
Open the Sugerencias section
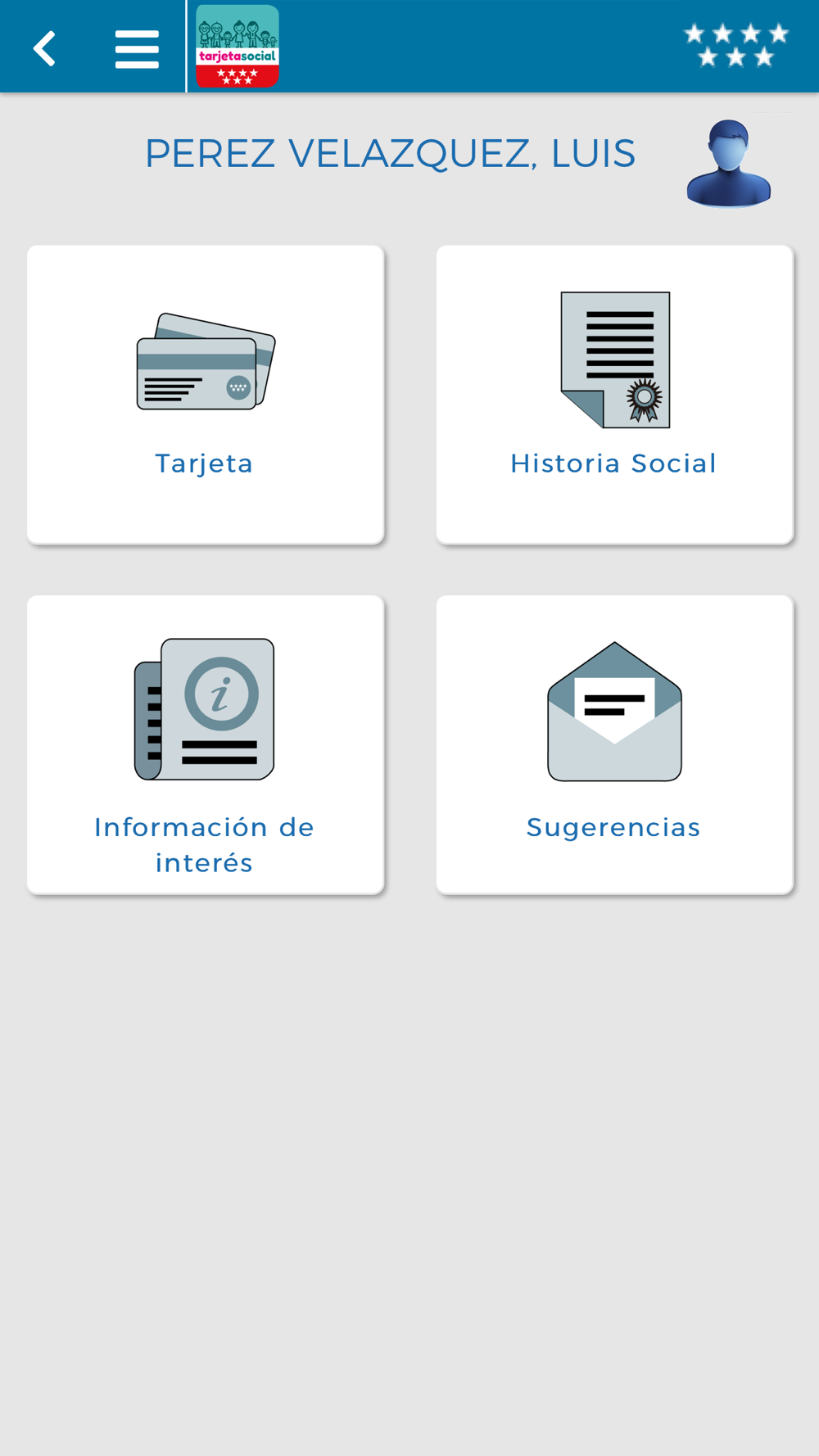pyautogui.click(x=614, y=744)
